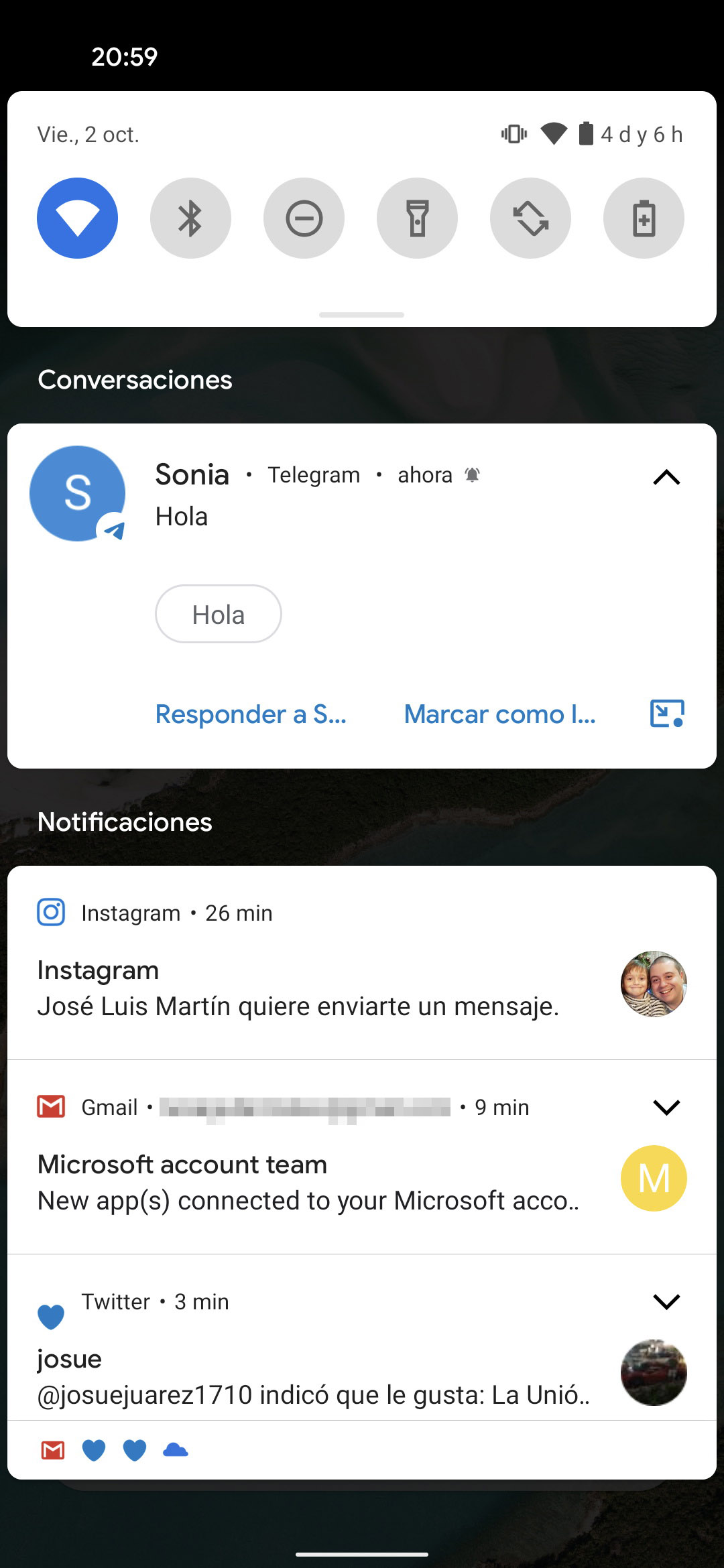Select Marcar como leído
This screenshot has width=724, height=1568.
click(x=500, y=714)
